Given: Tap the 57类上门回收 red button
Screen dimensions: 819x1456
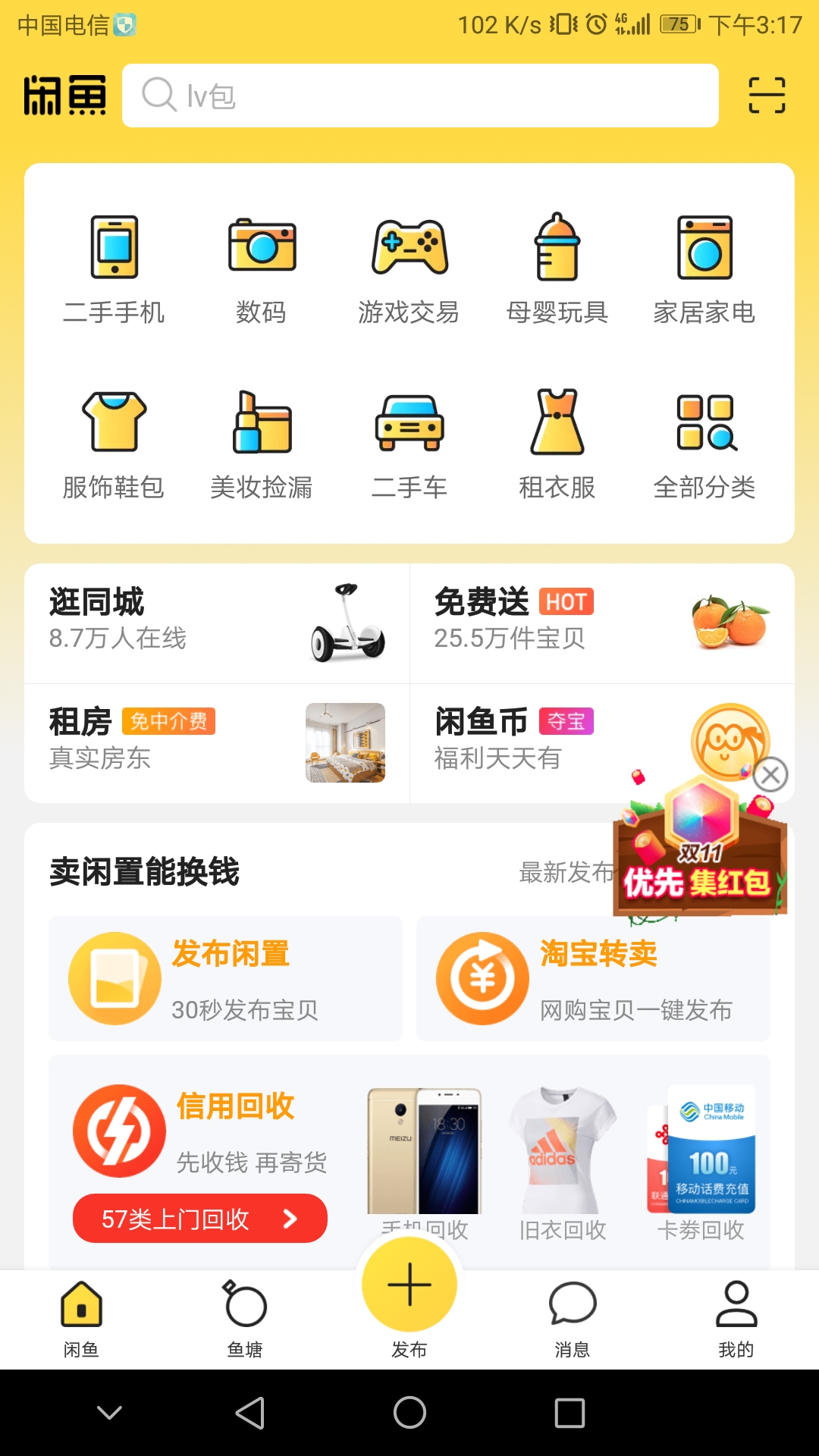Looking at the screenshot, I should (199, 1218).
